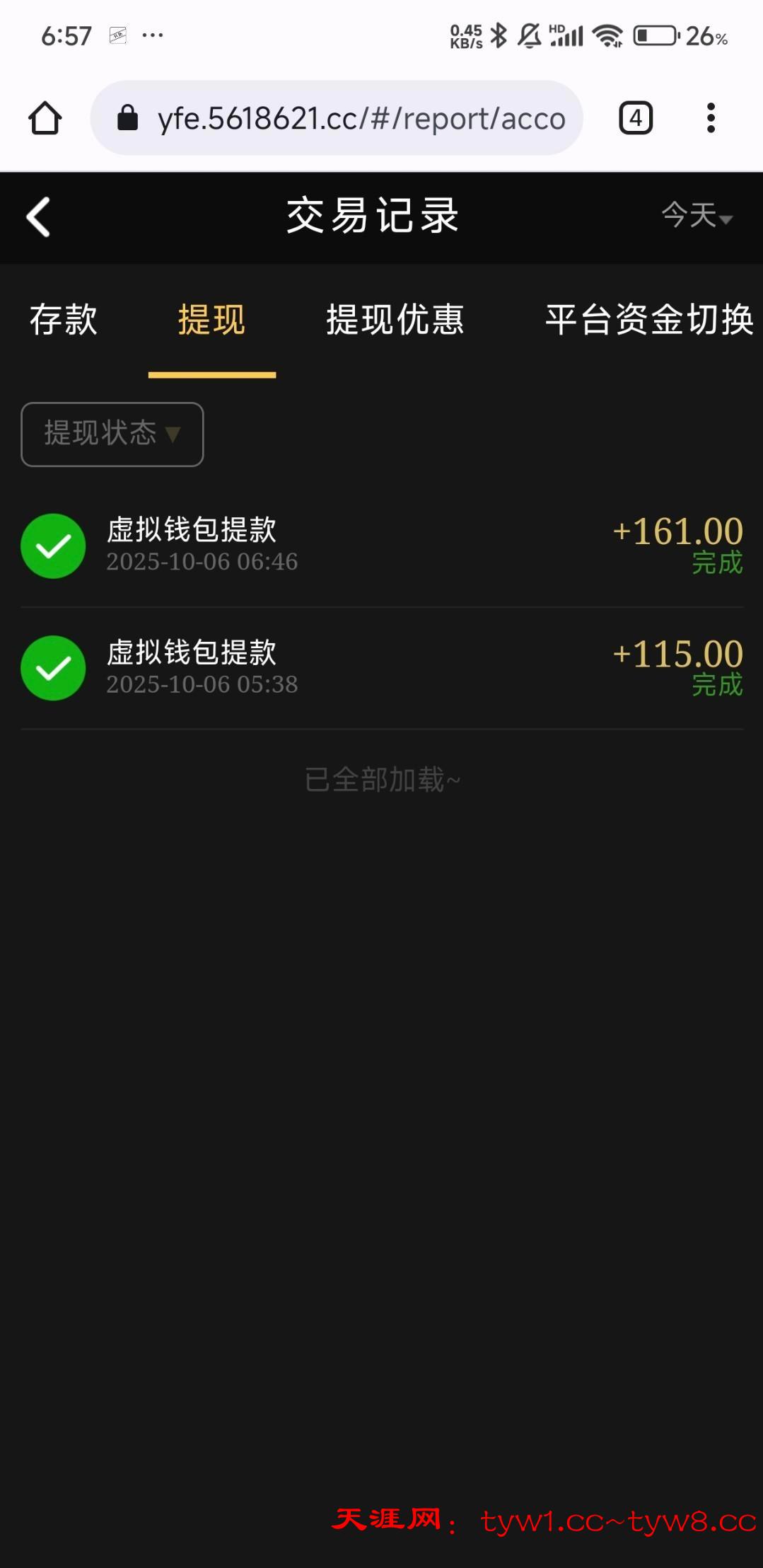Screen dimensions: 763x1568
Task: Open the 今天 date range dropdown
Action: pyautogui.click(x=697, y=215)
